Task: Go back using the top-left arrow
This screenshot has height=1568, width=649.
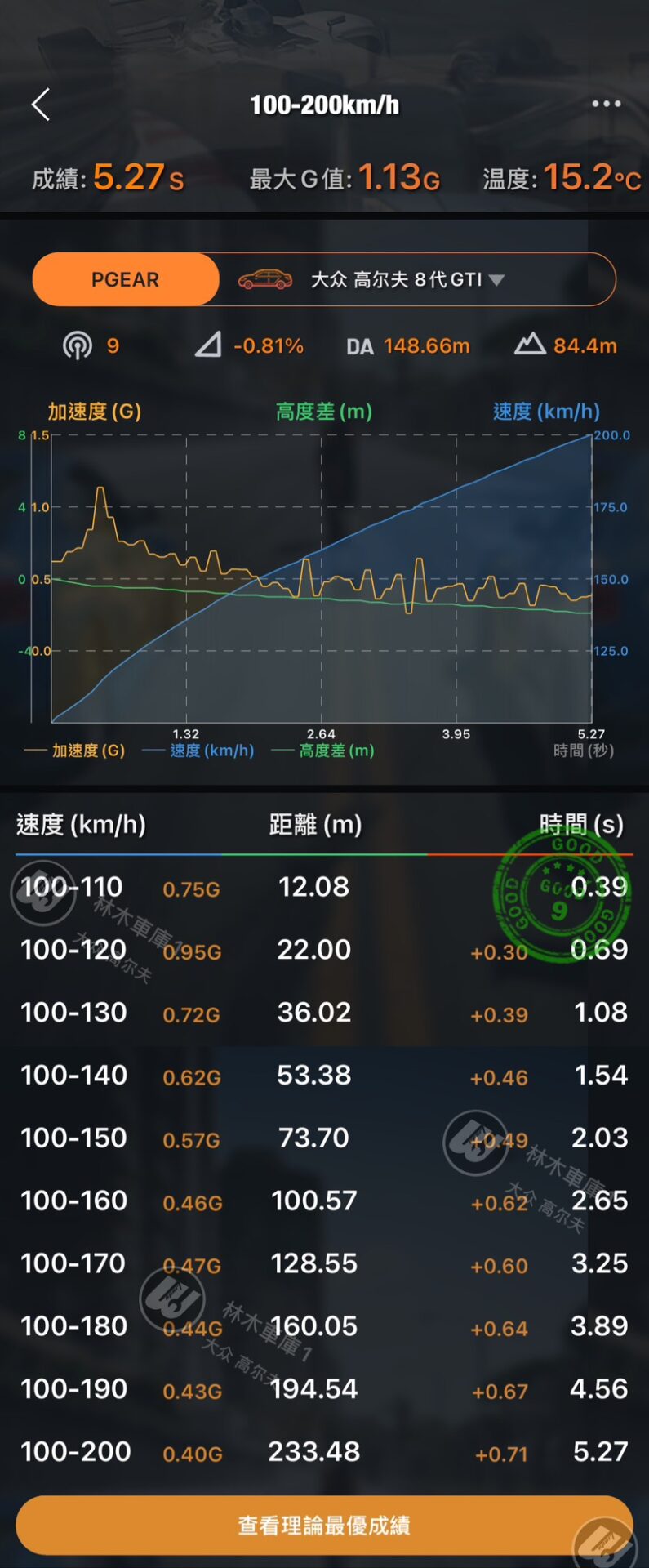Action: click(x=41, y=105)
